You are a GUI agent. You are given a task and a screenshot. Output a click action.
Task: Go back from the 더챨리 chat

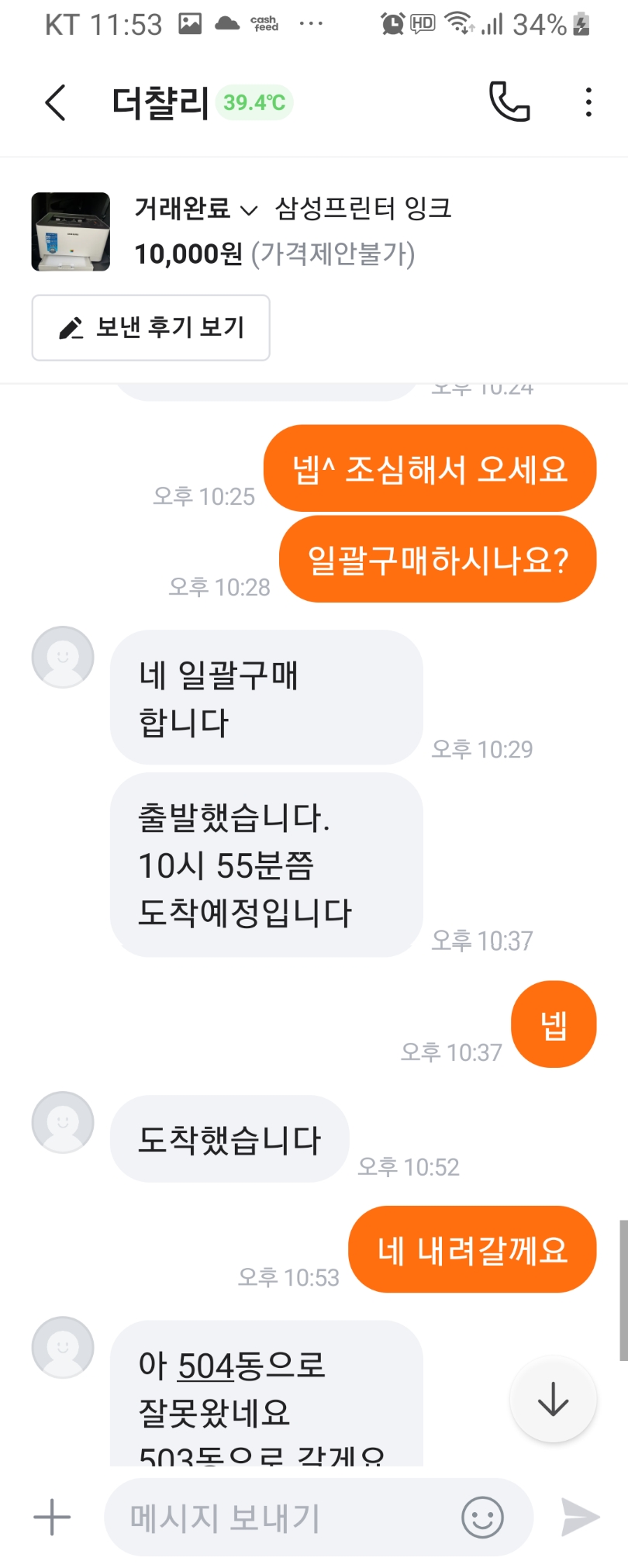tap(55, 102)
